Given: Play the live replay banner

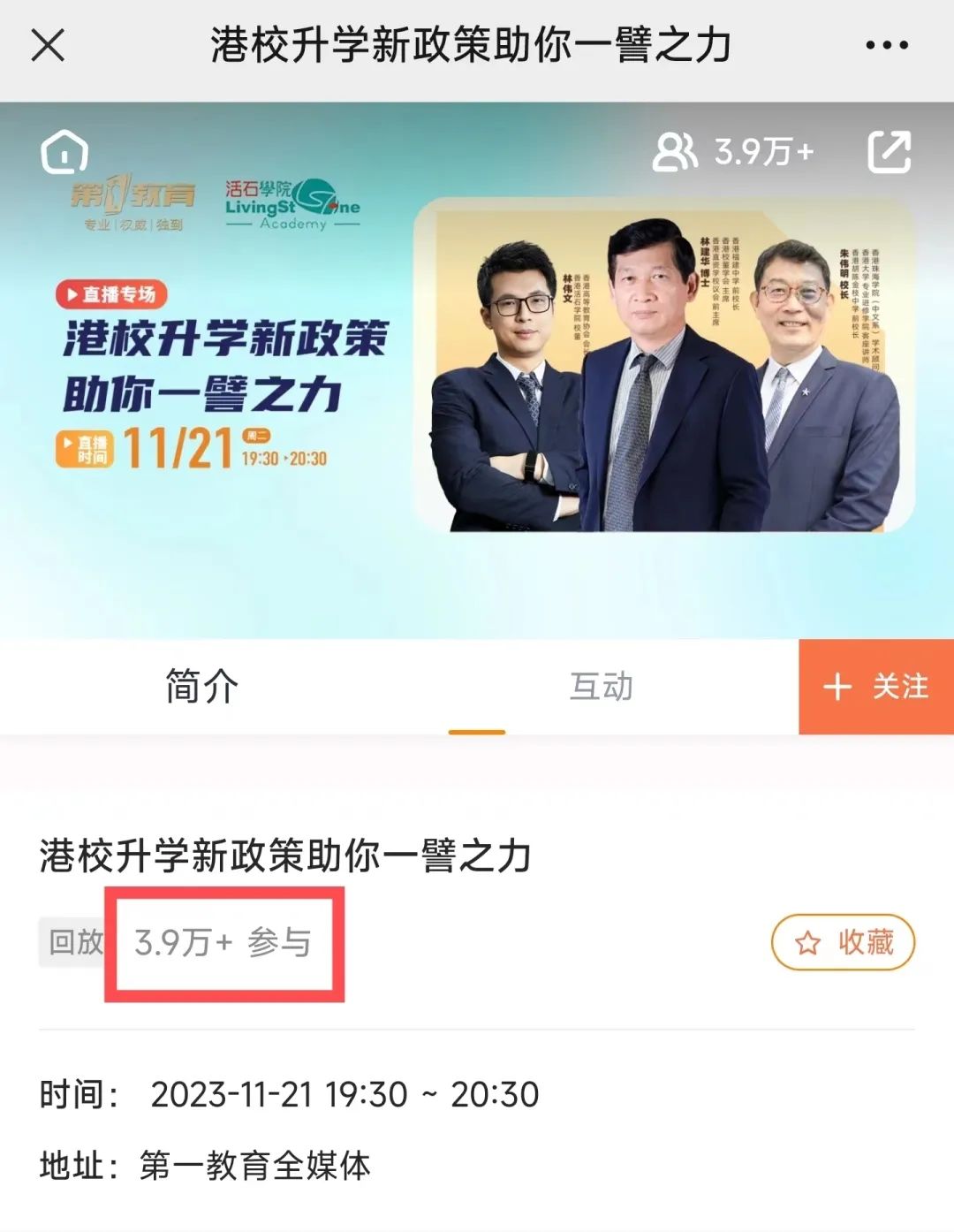Looking at the screenshot, I should click(x=477, y=371).
